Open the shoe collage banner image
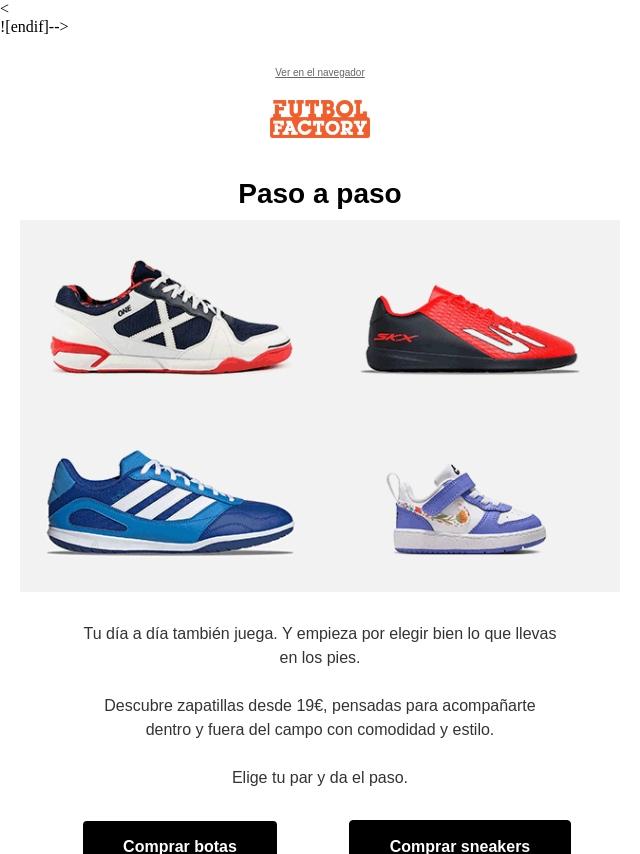The width and height of the screenshot is (640, 854). pyautogui.click(x=320, y=406)
